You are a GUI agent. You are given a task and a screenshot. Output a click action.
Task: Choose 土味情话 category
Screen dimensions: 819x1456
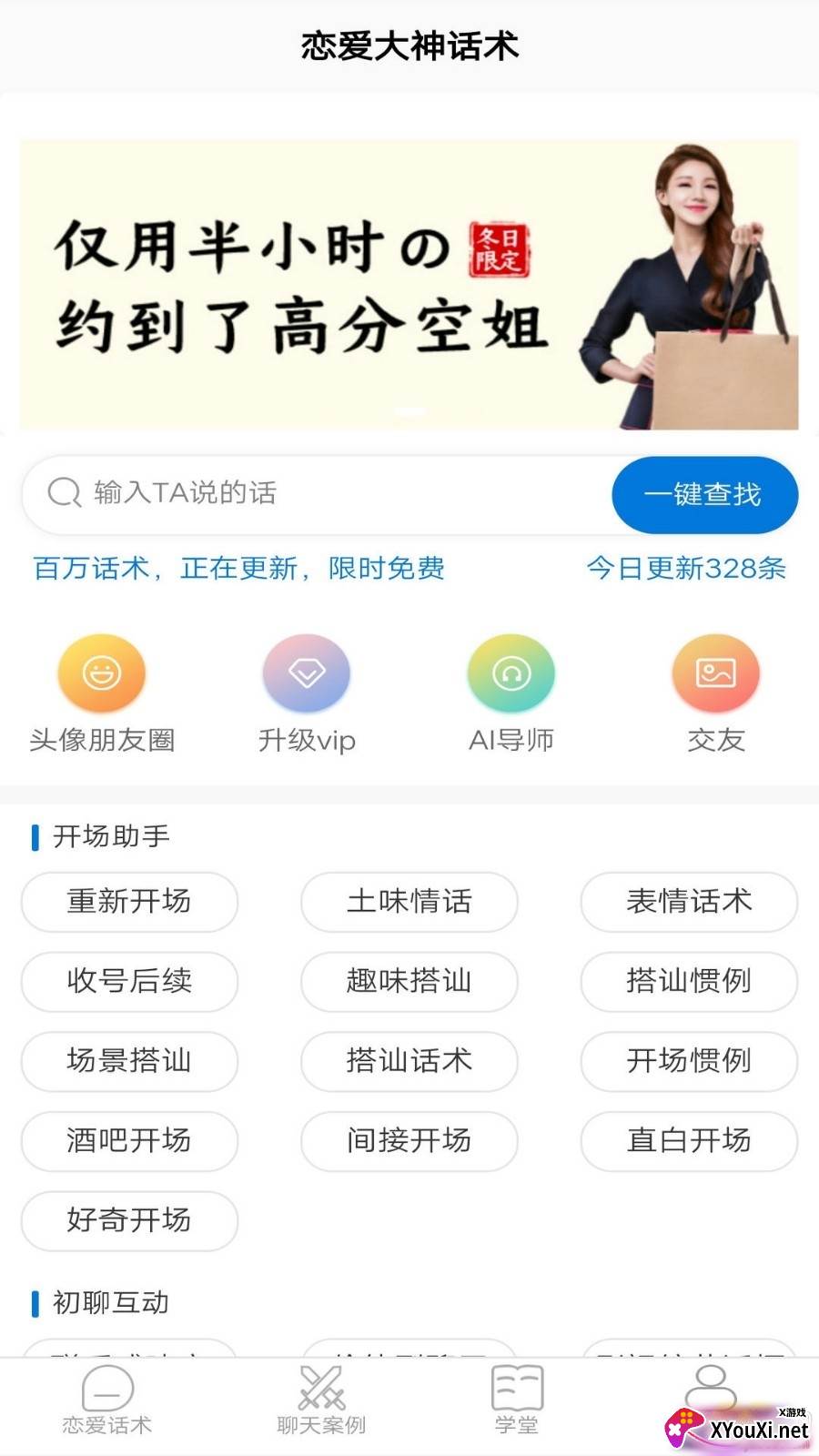(409, 902)
